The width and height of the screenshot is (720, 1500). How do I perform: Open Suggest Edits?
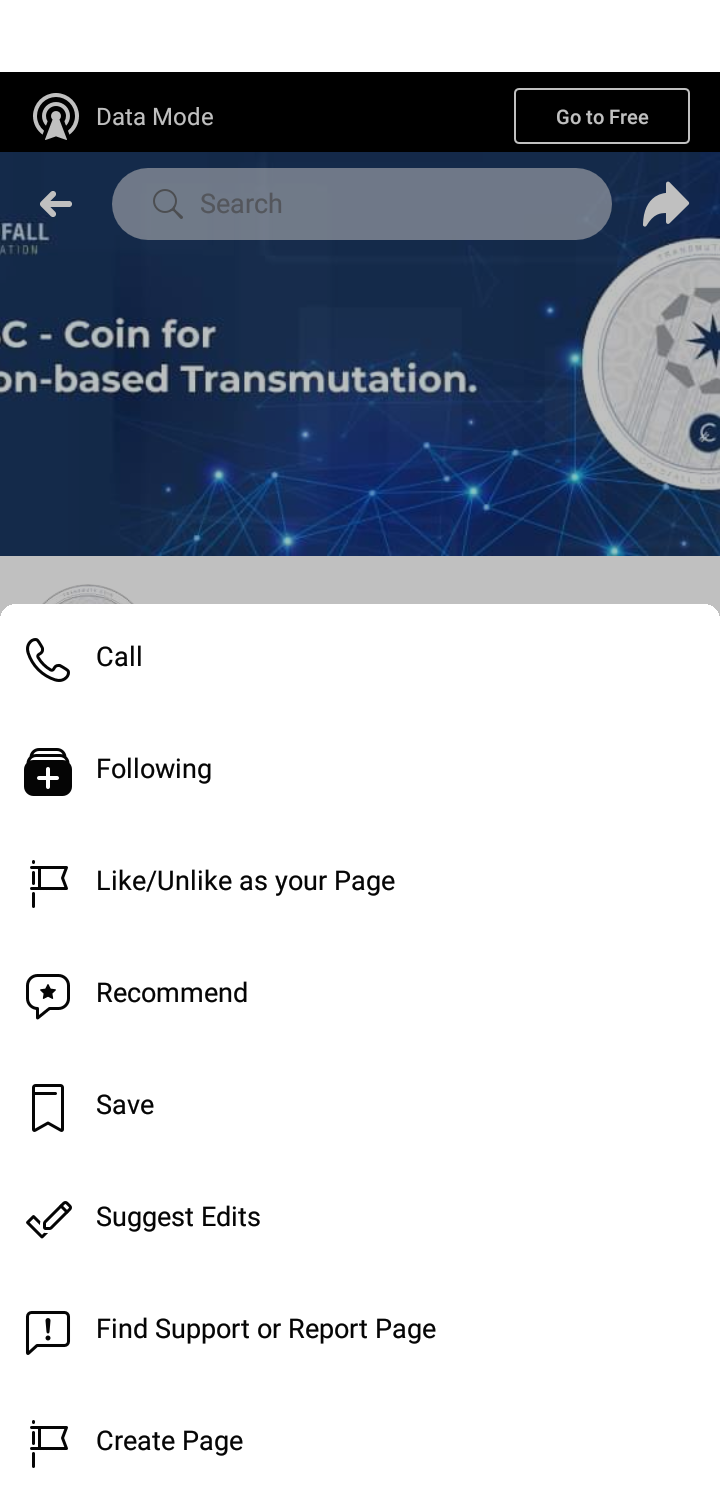(x=360, y=1217)
